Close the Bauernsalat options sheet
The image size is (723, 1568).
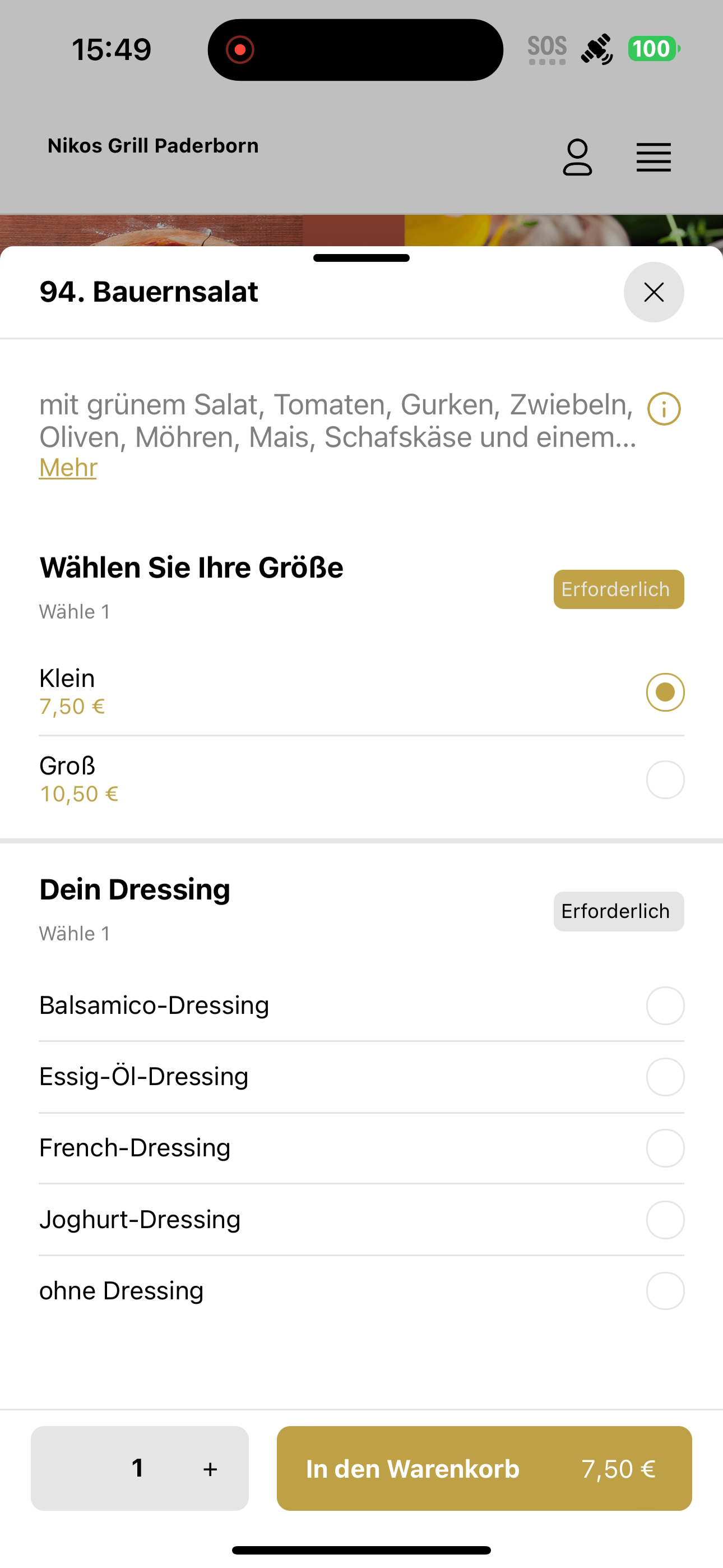(654, 292)
